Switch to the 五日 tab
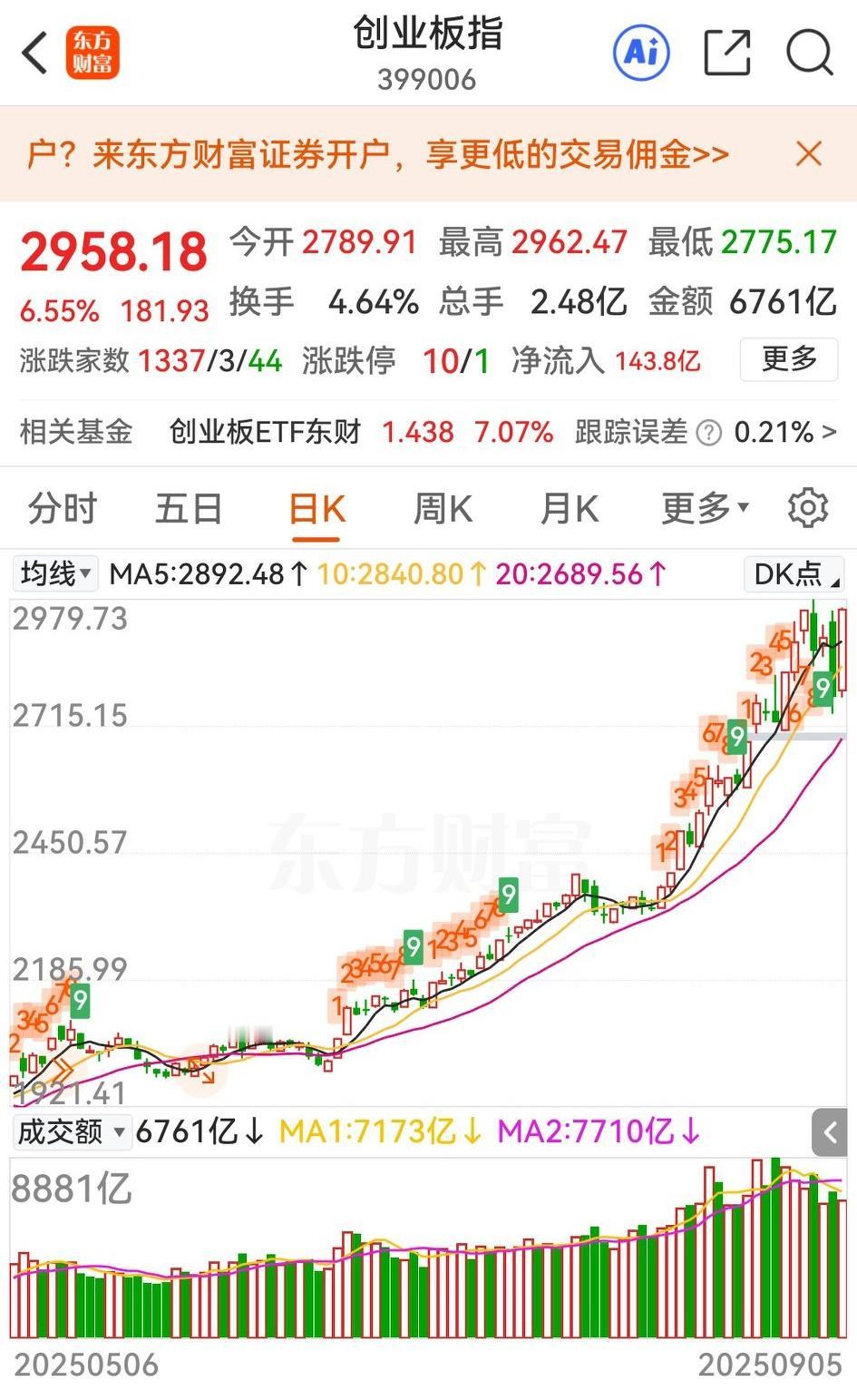 [189, 508]
